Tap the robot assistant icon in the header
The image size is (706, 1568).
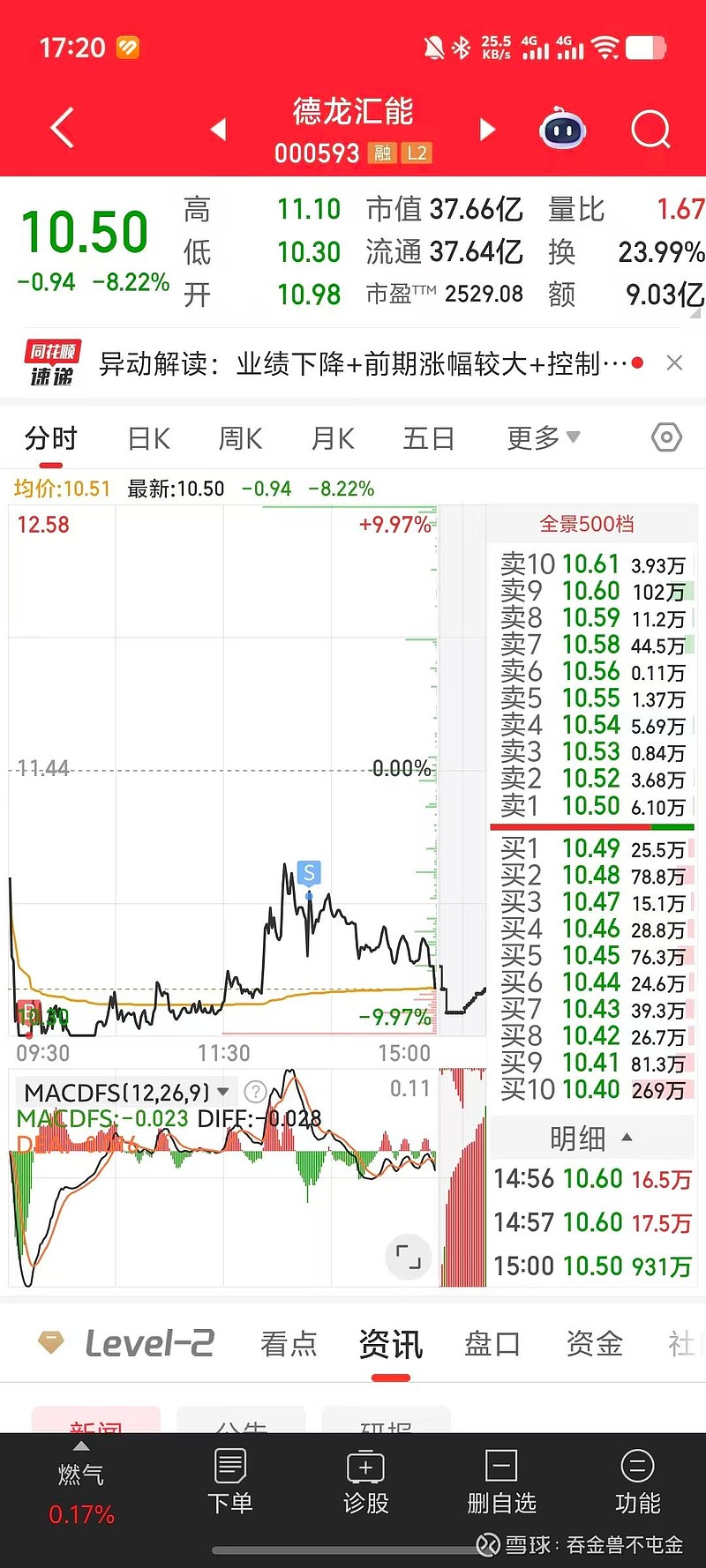click(562, 128)
